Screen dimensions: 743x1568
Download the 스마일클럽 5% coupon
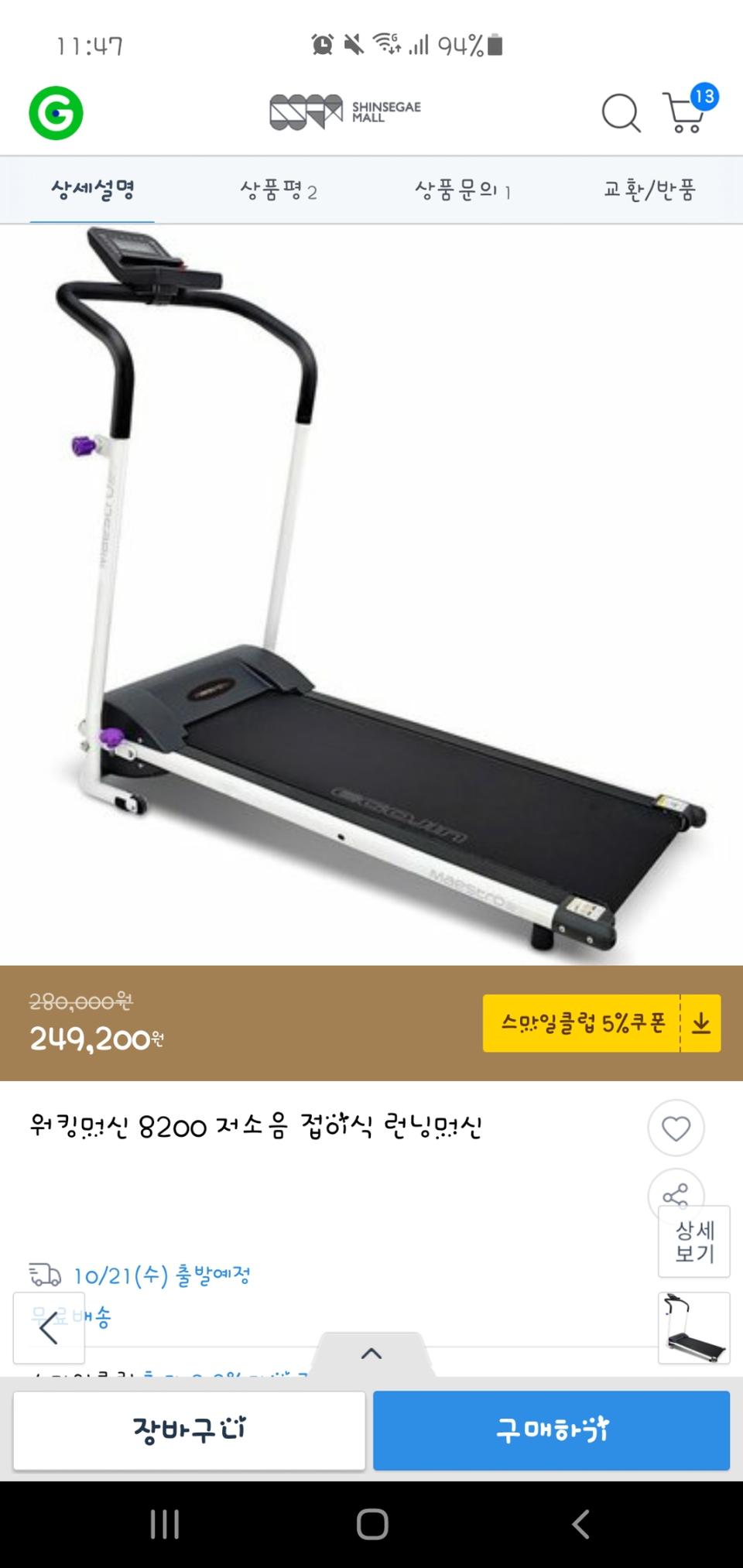click(702, 1023)
